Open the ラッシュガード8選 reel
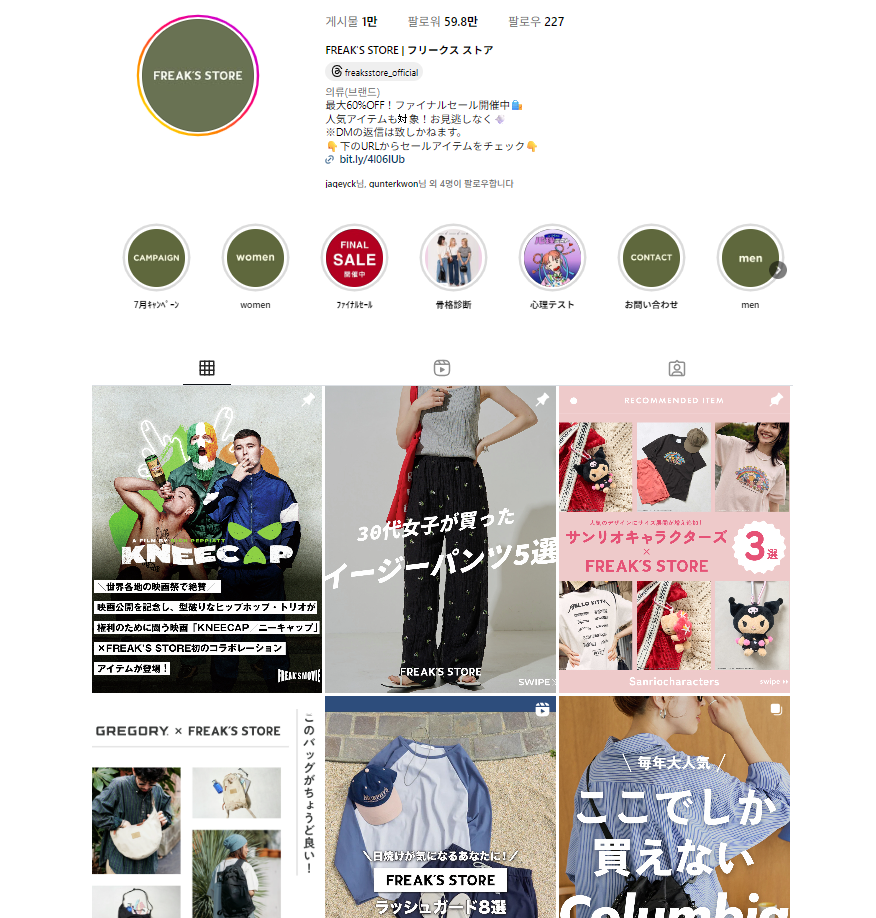The width and height of the screenshot is (876, 918). 440,810
